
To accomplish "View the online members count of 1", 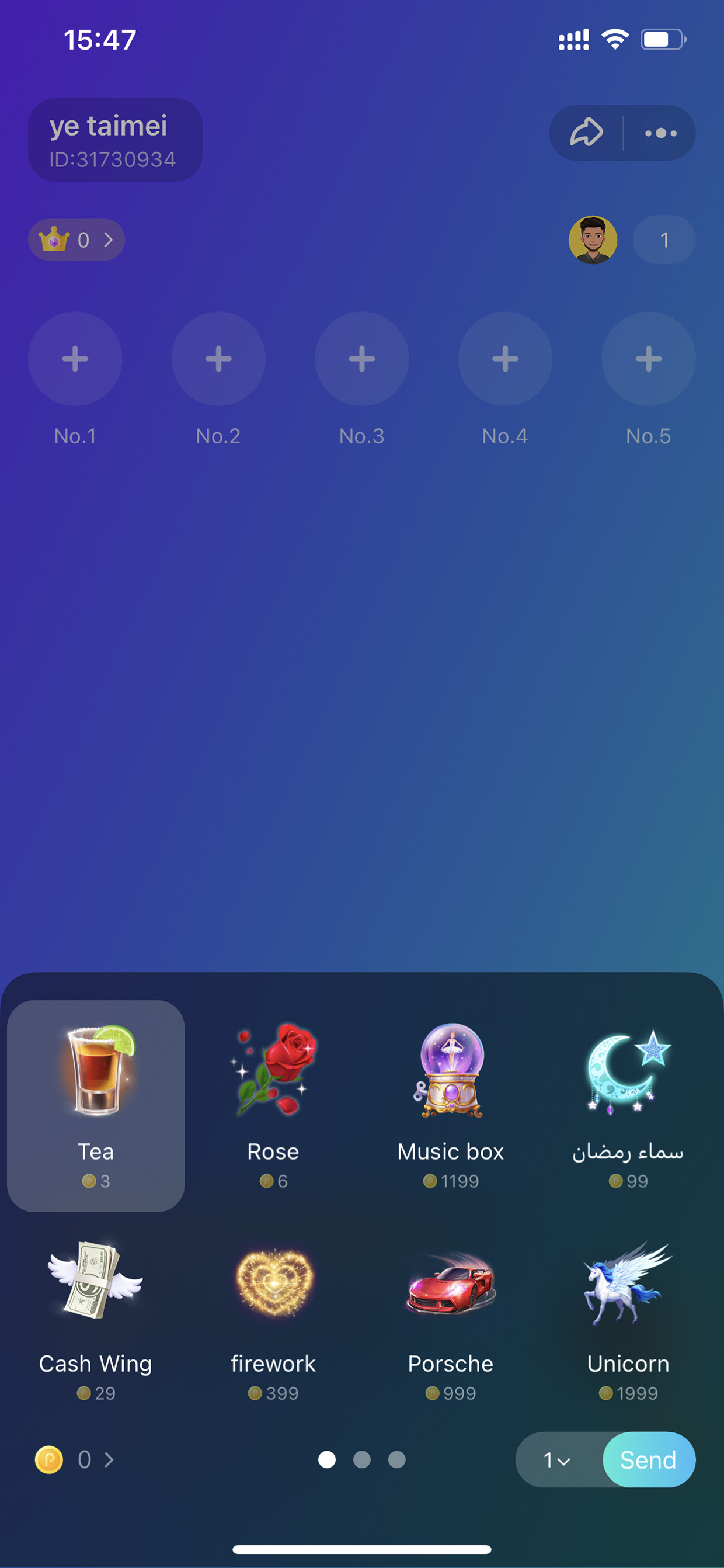I will coord(664,240).
